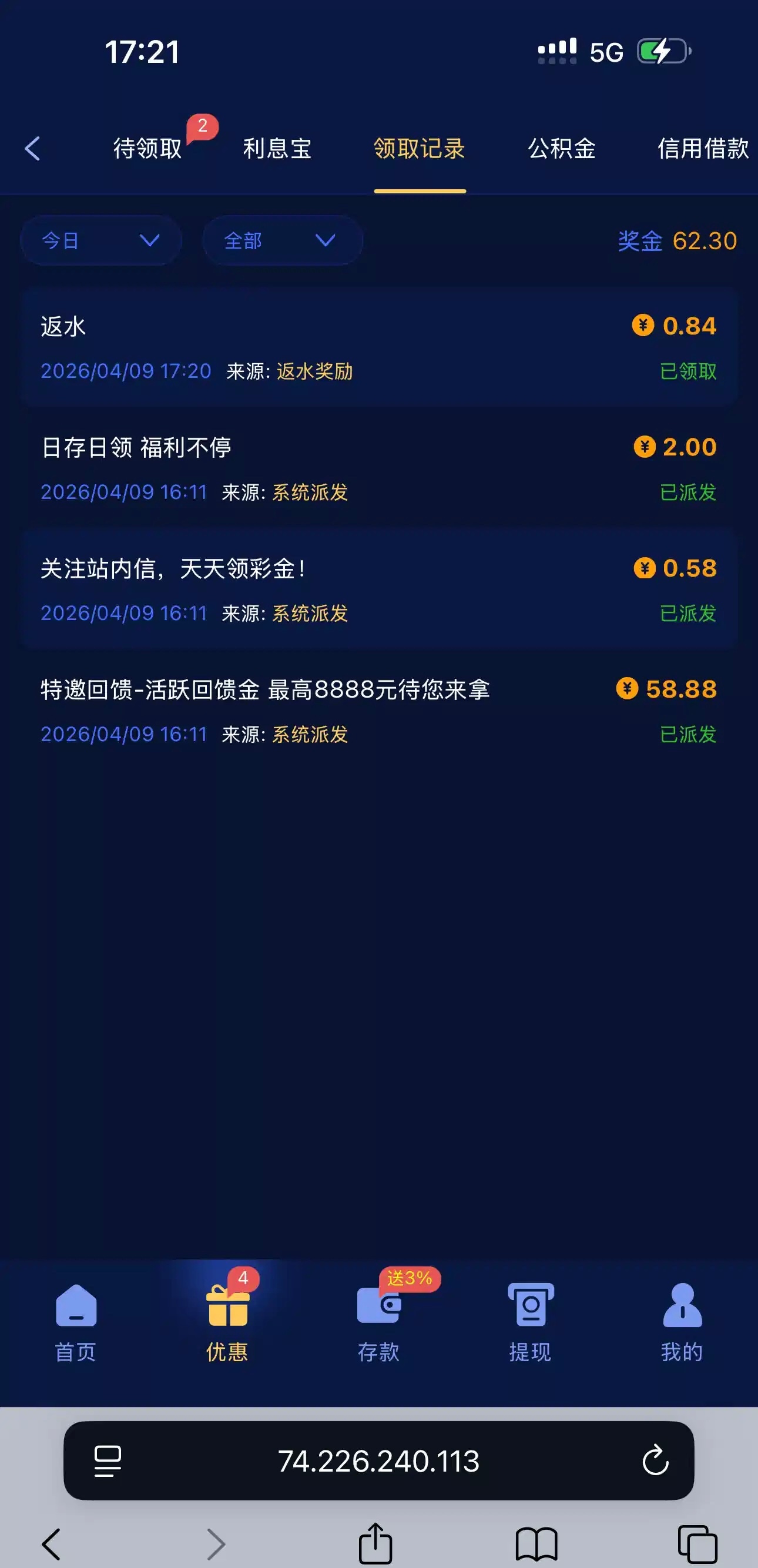758x1568 pixels.
Task: Reload the page in the browser
Action: [655, 1460]
